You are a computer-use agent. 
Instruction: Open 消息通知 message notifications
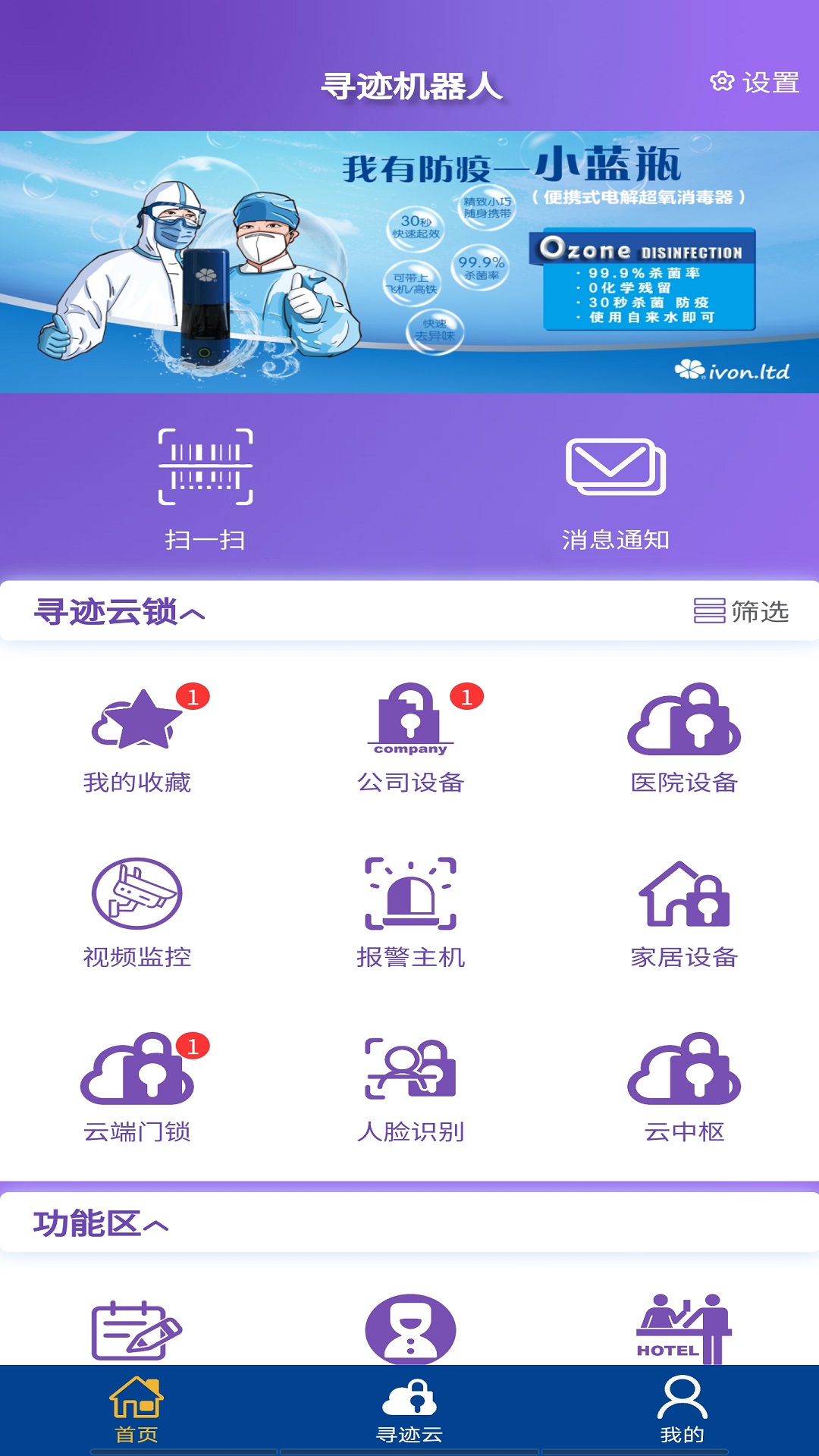click(614, 466)
